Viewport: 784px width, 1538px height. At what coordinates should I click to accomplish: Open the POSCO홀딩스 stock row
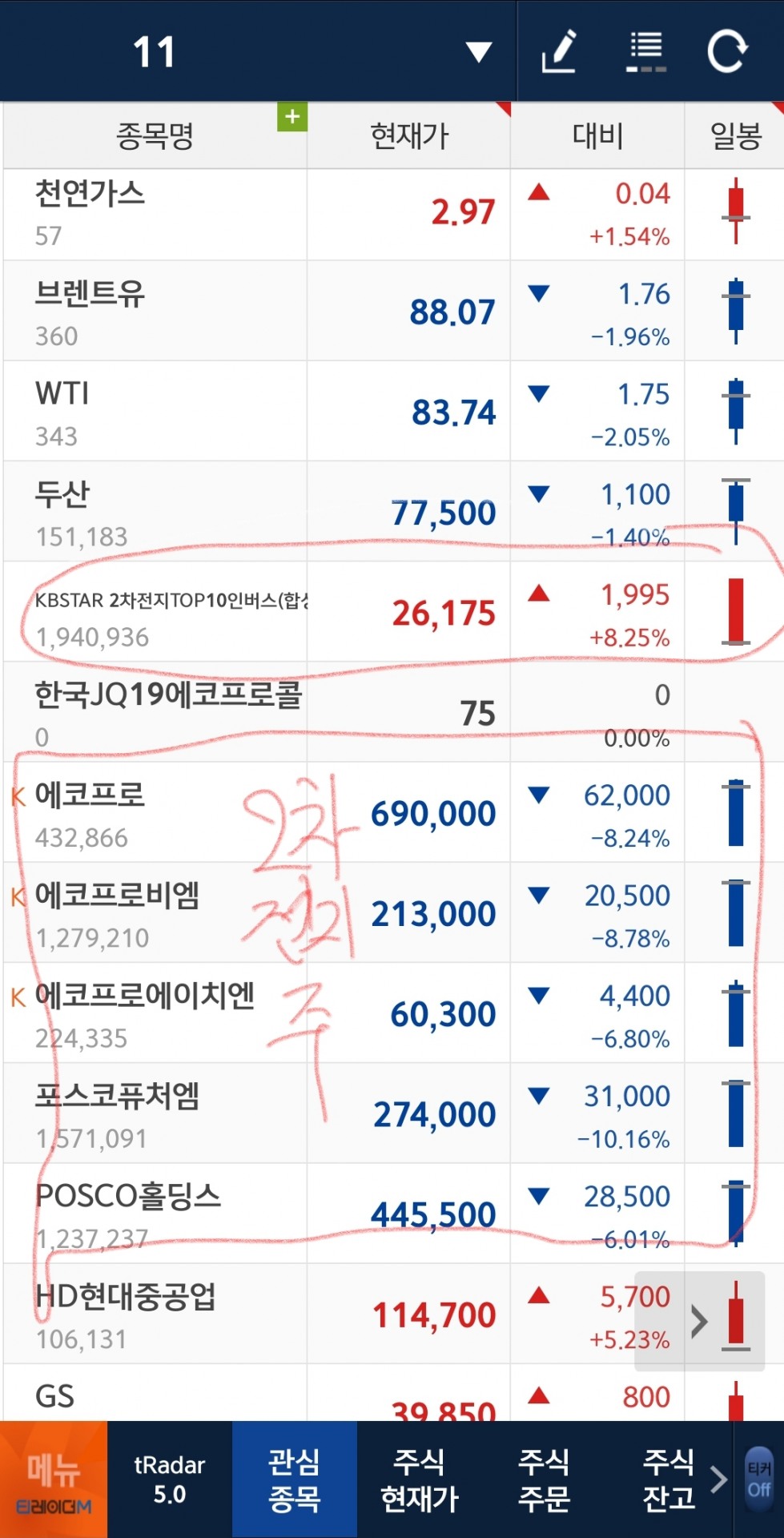pyautogui.click(x=392, y=1214)
